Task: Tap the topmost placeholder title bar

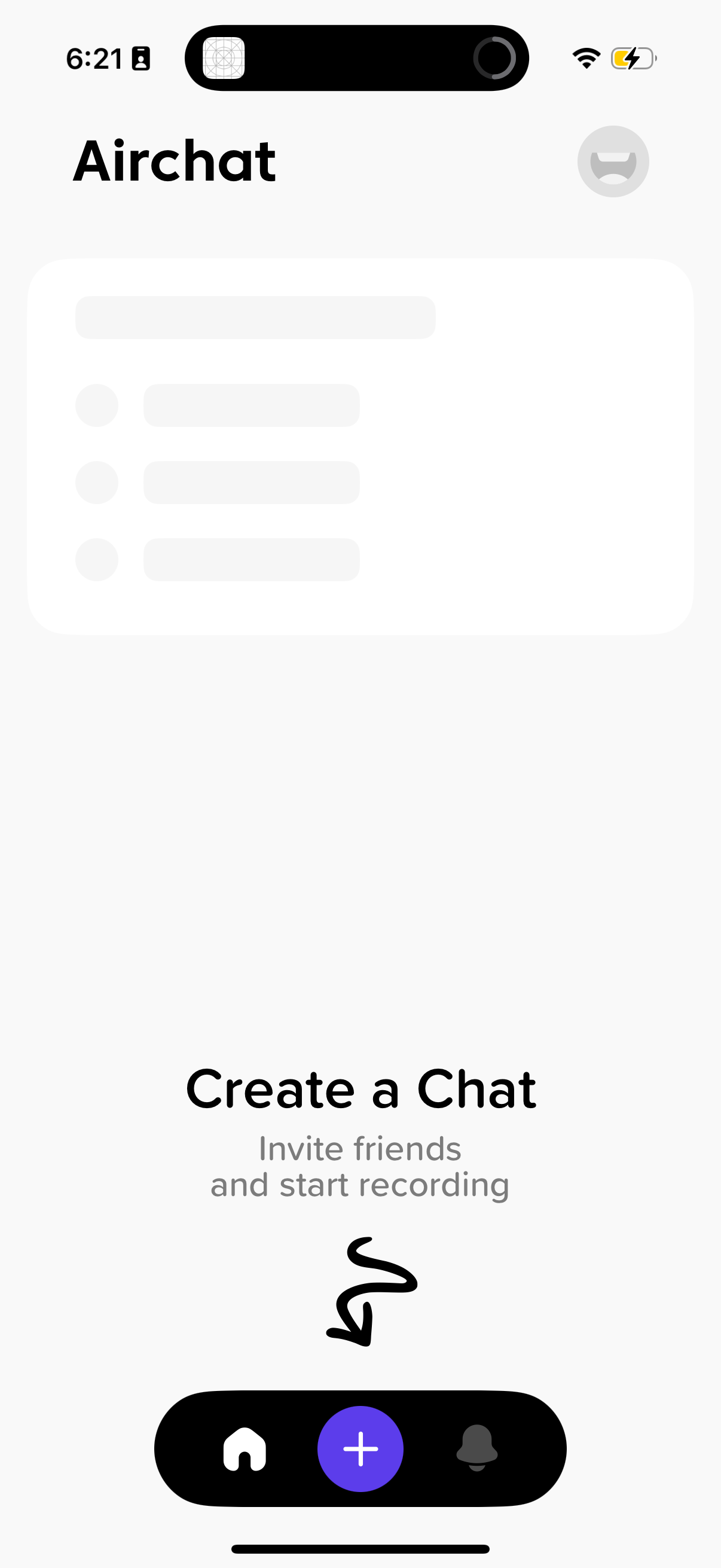Action: coord(255,316)
